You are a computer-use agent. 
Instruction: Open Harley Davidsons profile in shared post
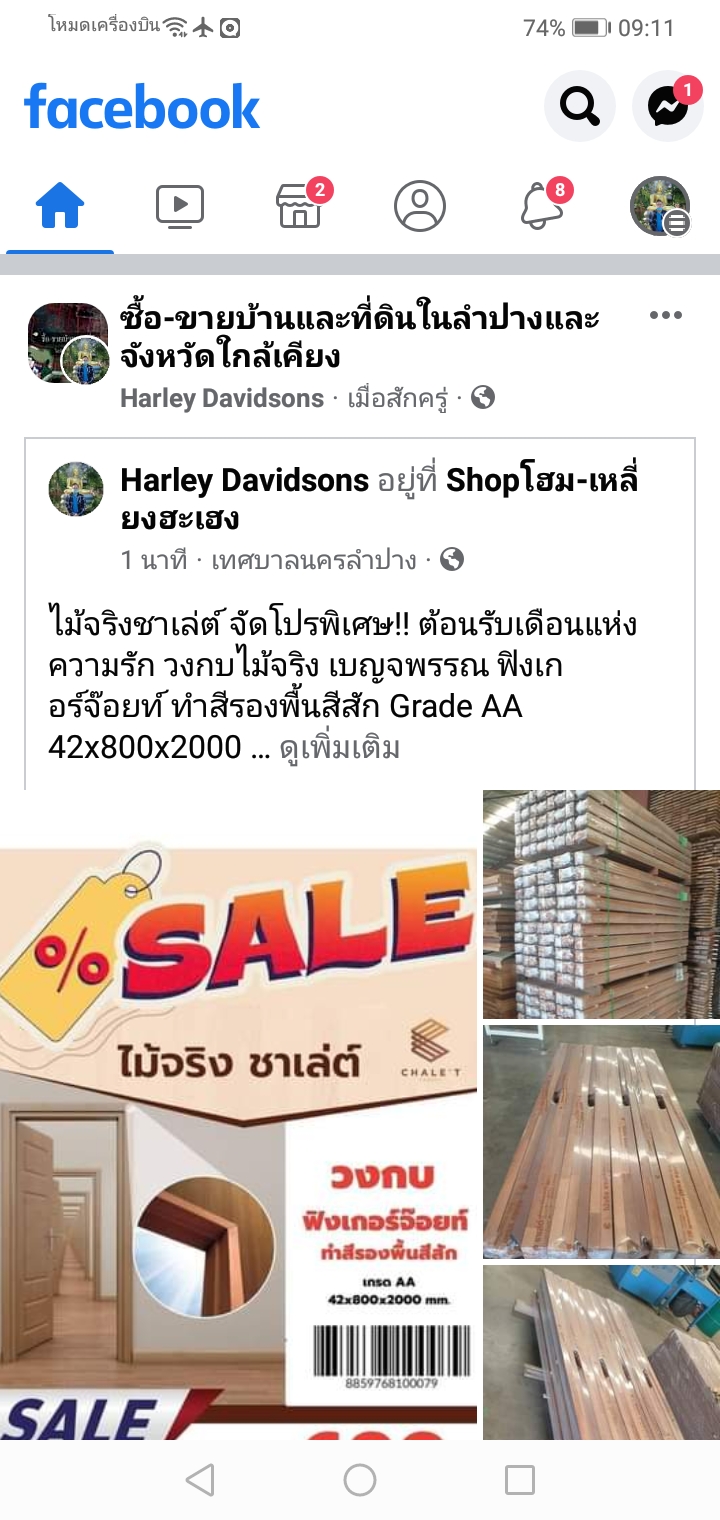[x=244, y=481]
